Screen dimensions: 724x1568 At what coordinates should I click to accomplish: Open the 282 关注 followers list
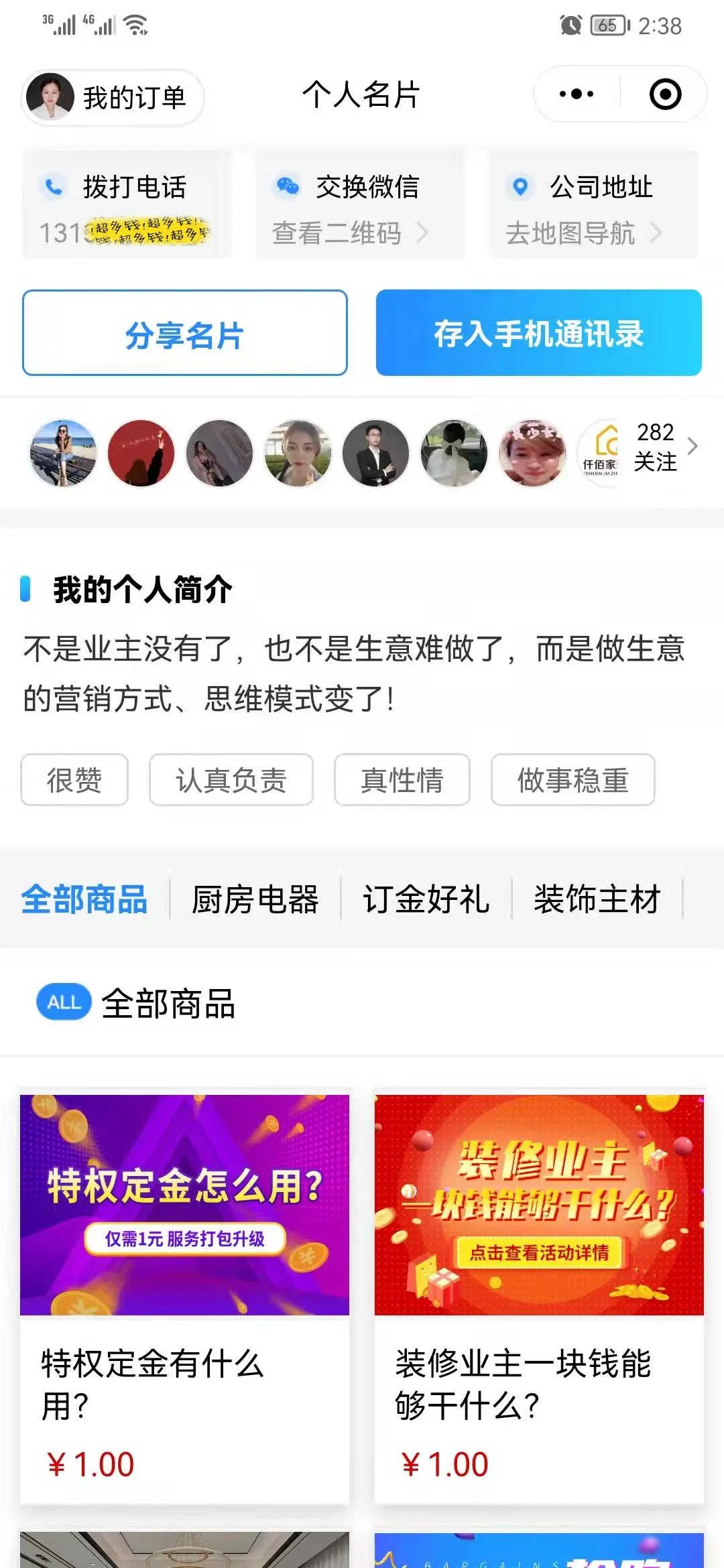[664, 447]
